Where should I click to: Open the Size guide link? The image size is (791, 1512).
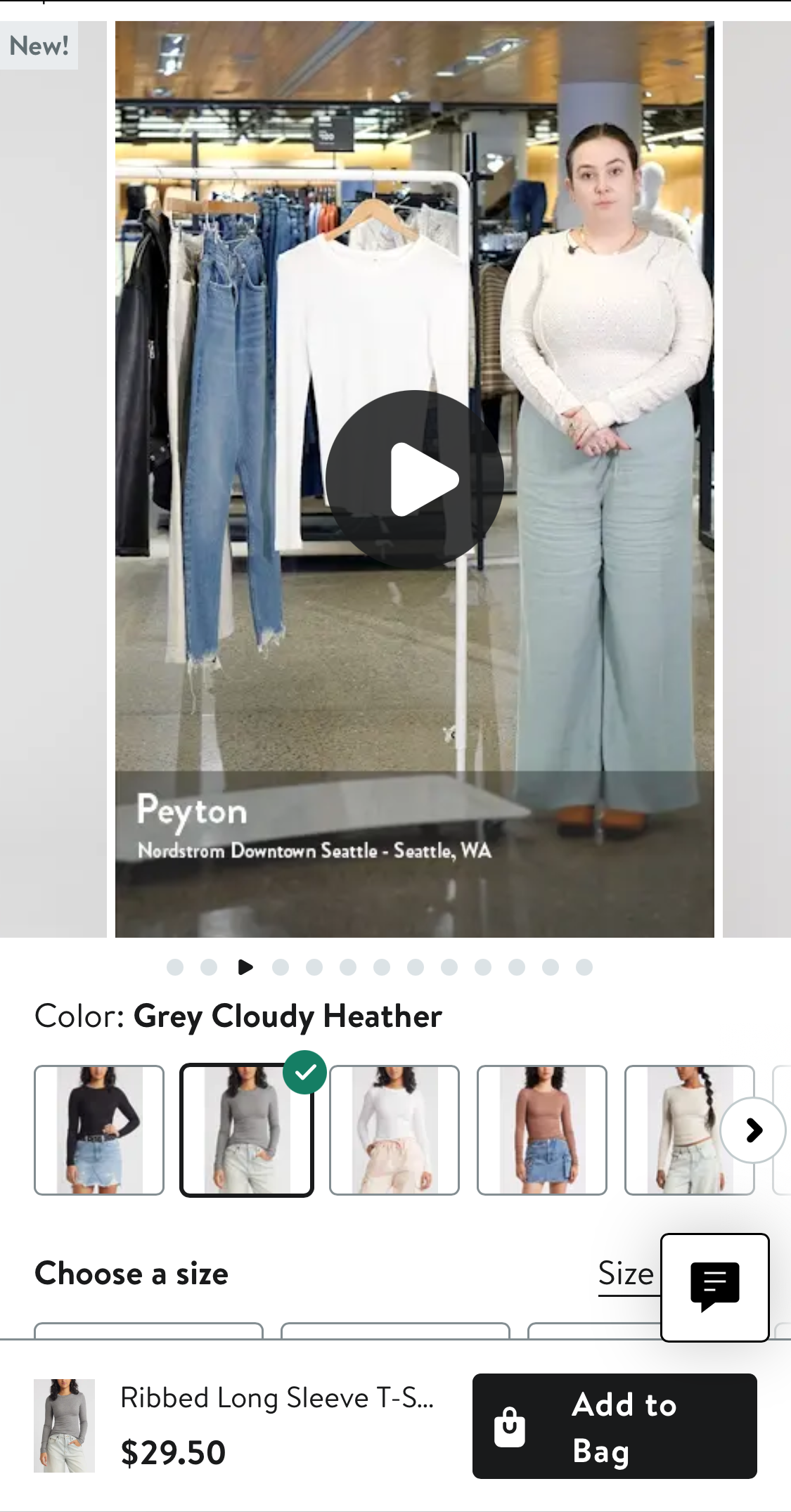(625, 1273)
